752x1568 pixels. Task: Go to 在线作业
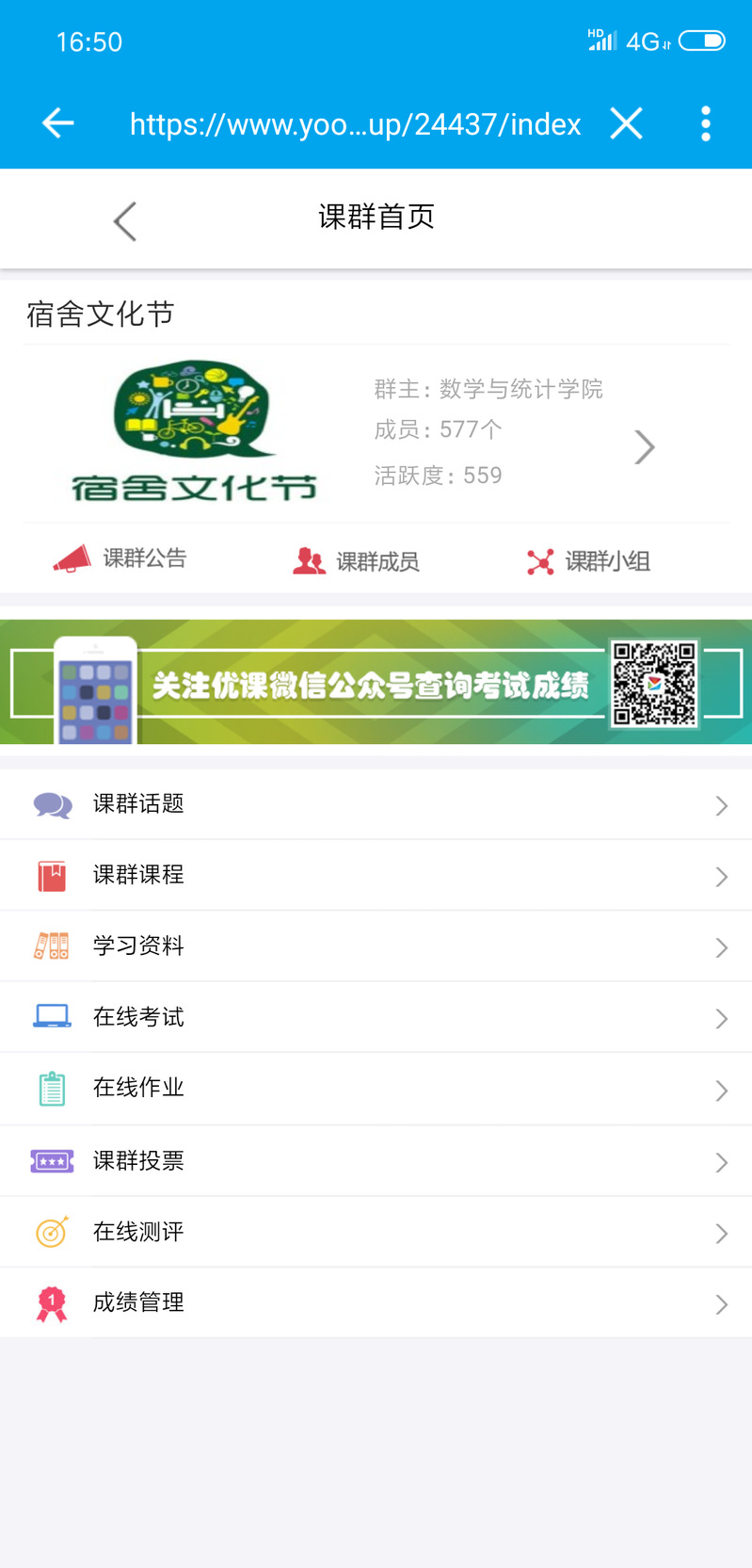pos(376,1089)
